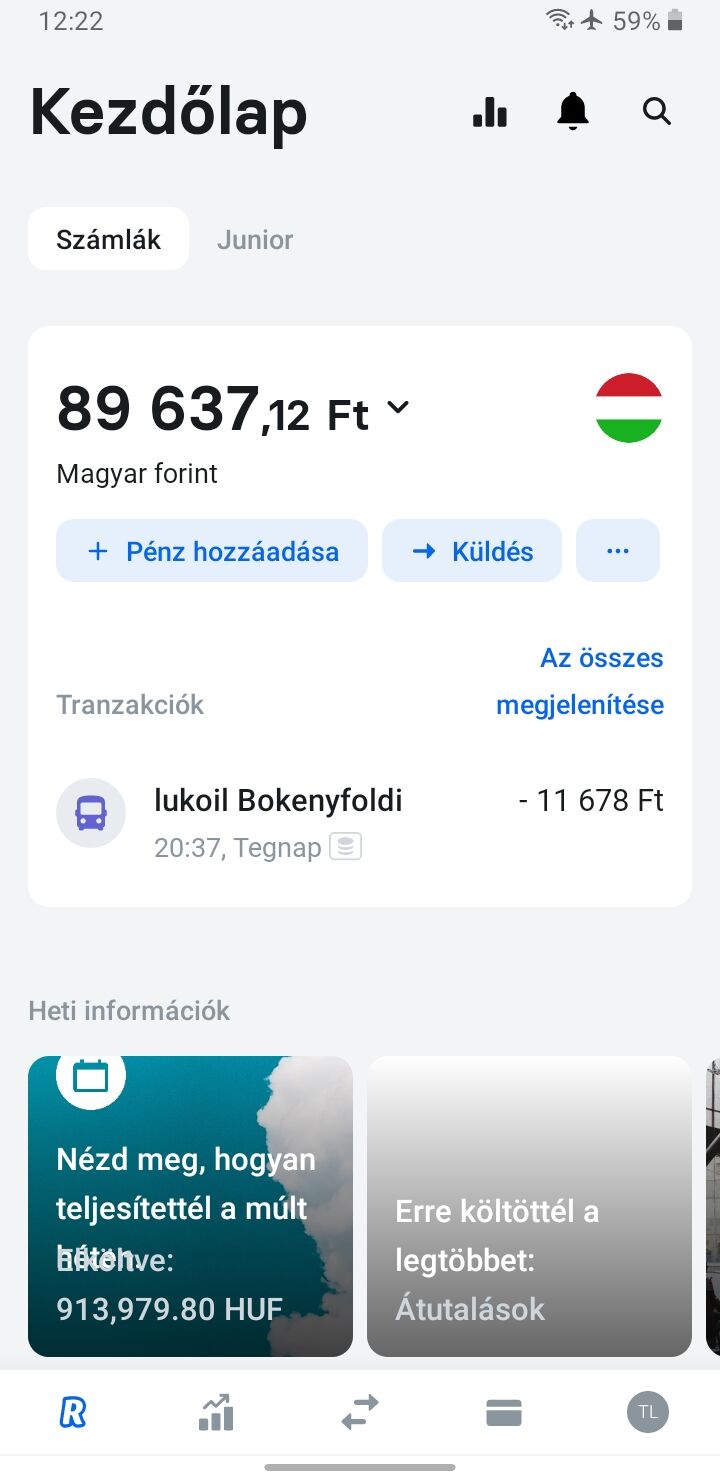Switch to the Junior tab

(255, 240)
